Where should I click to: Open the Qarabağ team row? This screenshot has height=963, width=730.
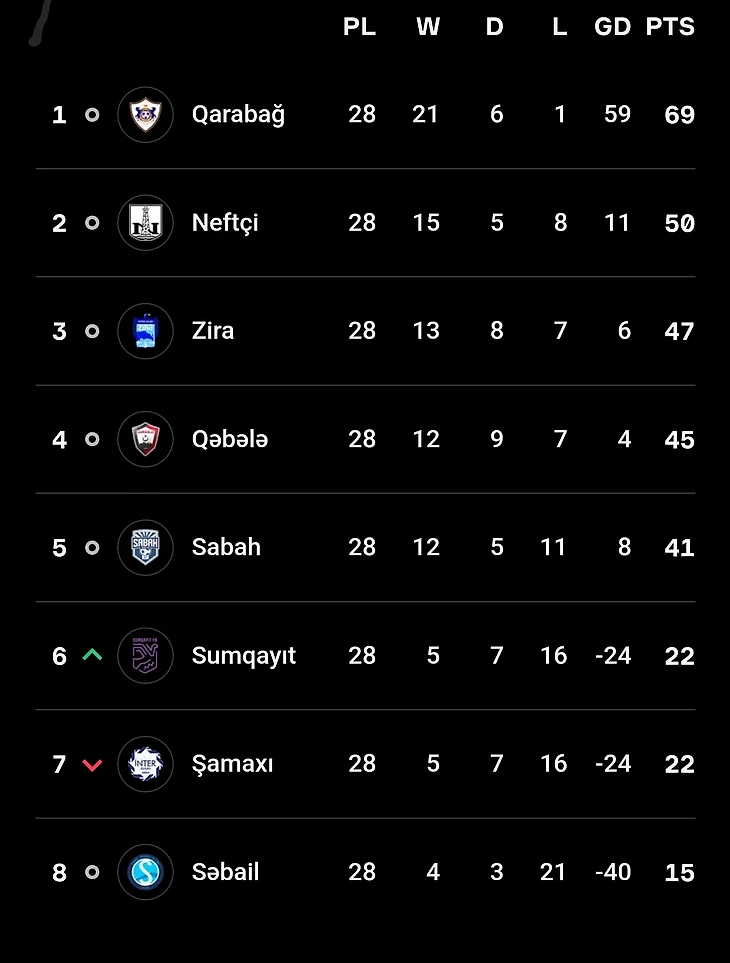(x=238, y=115)
